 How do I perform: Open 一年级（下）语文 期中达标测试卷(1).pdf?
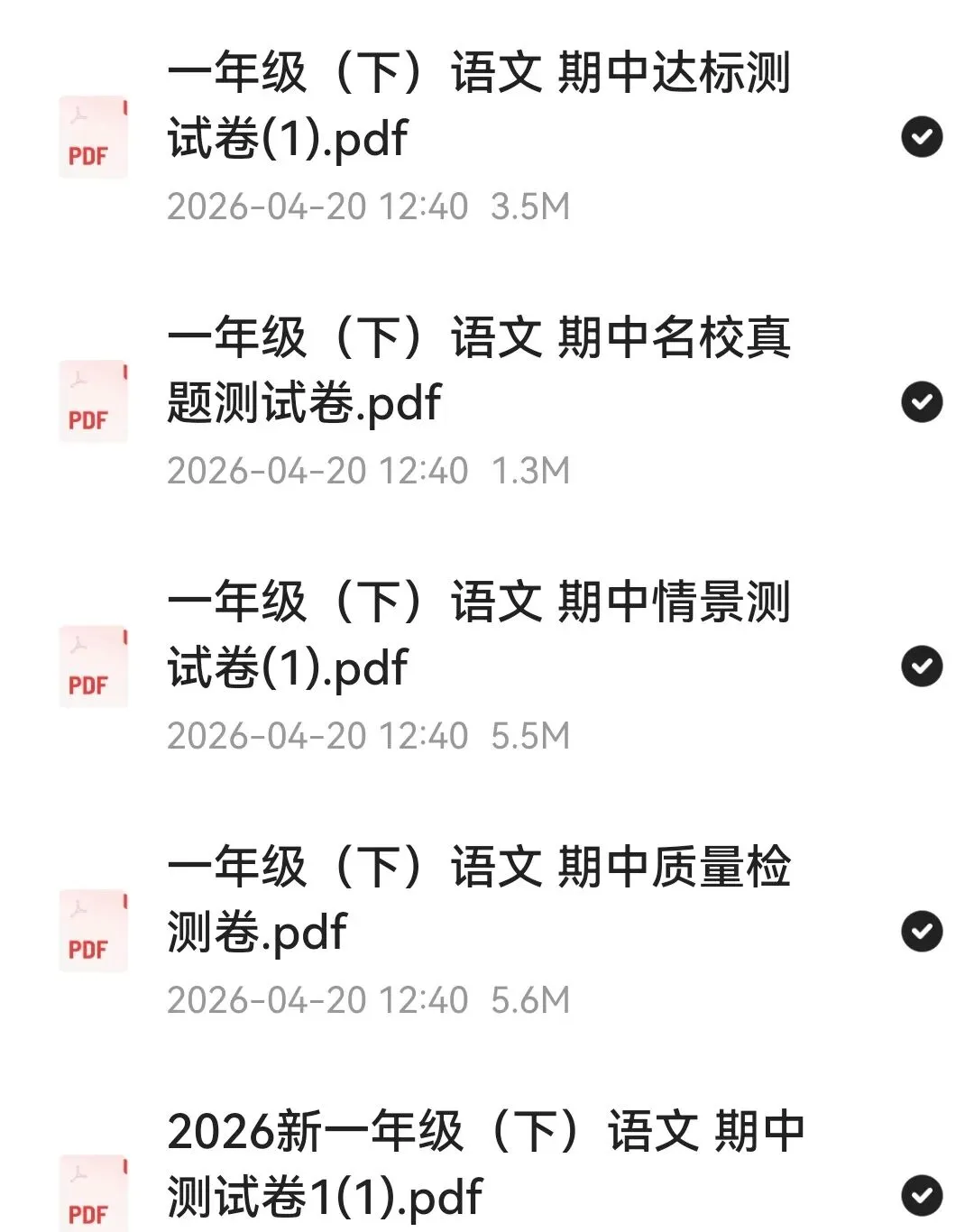478,105
